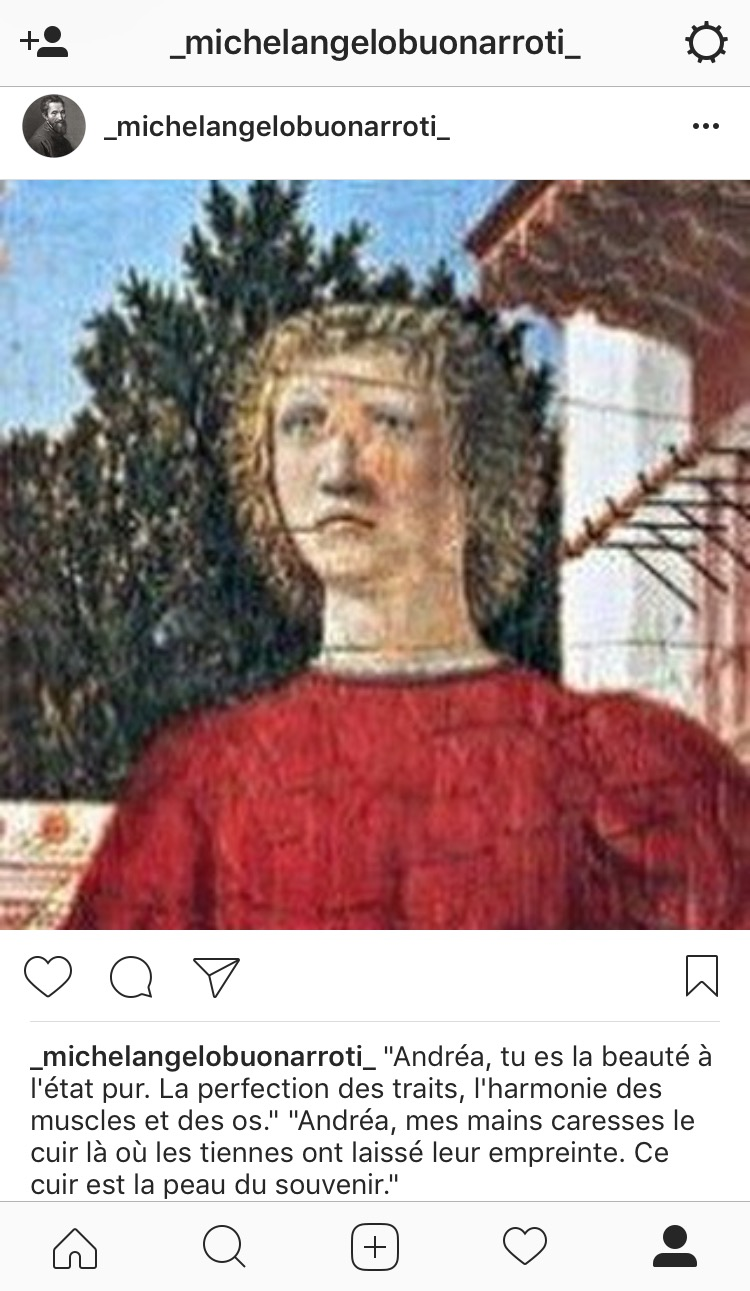The height and width of the screenshot is (1291, 750).
Task: Open the post's three-dot options menu
Action: pos(706,126)
